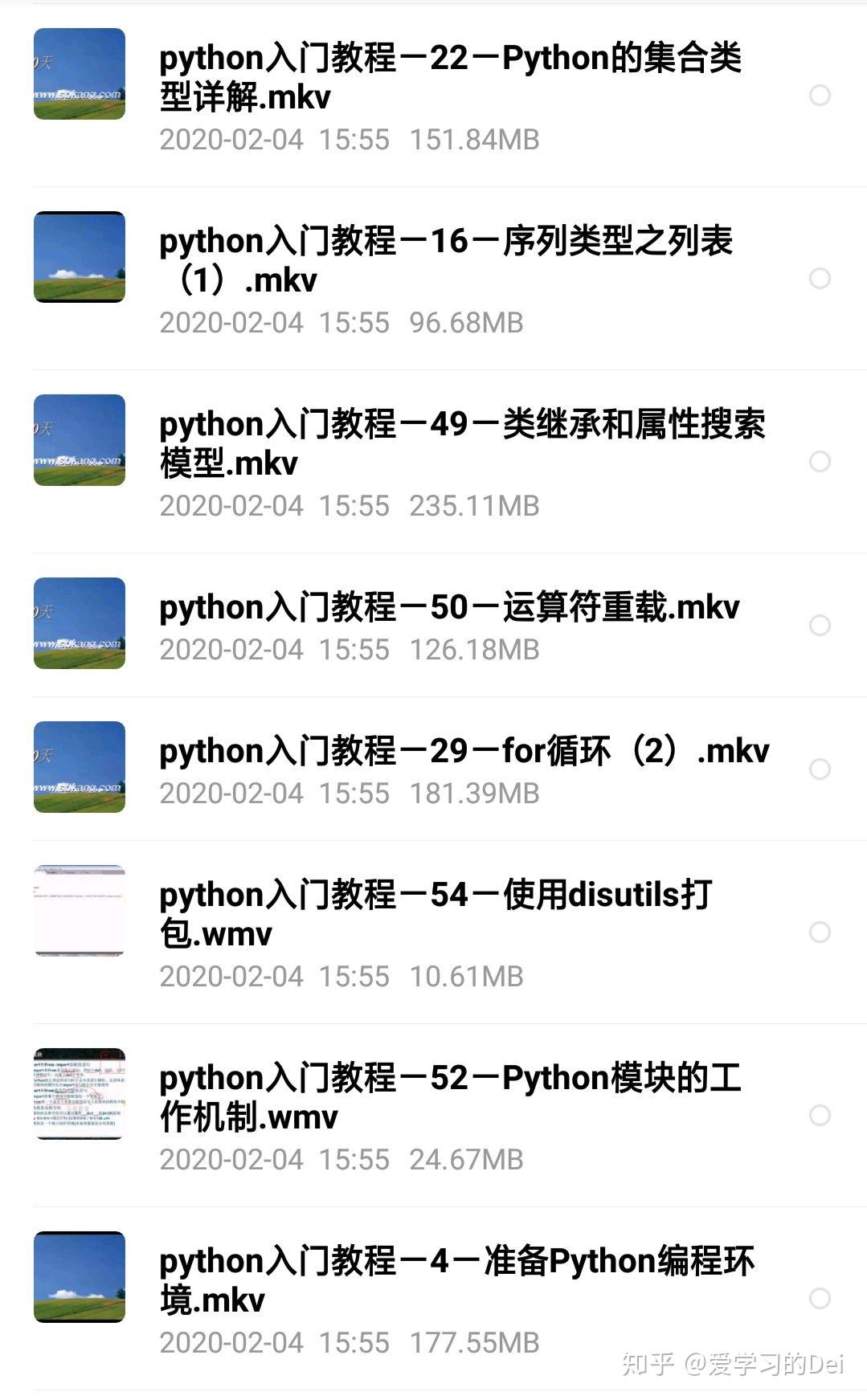Tap the 使用disutils打包.wmv screenshot thumbnail
Viewport: 867px width, 1400px height.
(79, 910)
